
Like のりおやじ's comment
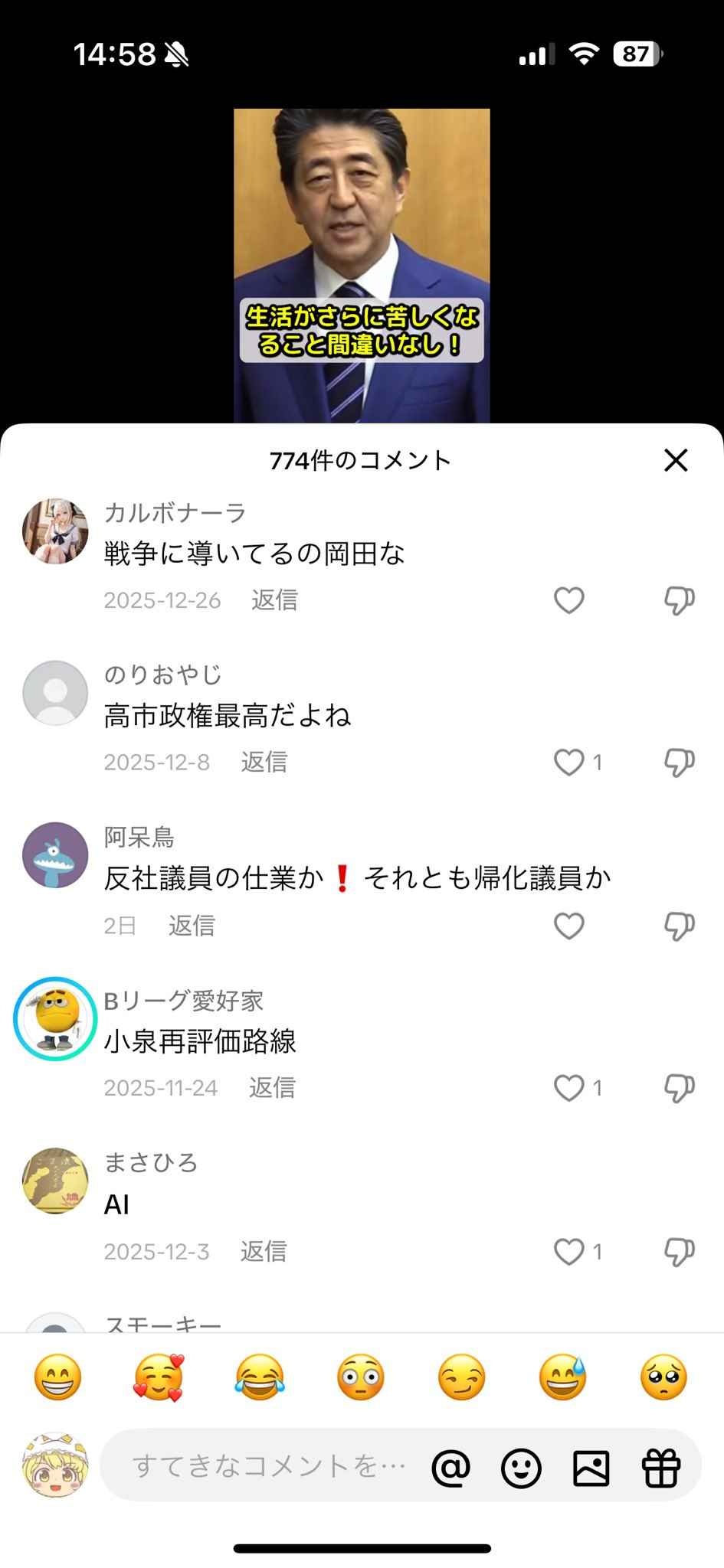569,763
